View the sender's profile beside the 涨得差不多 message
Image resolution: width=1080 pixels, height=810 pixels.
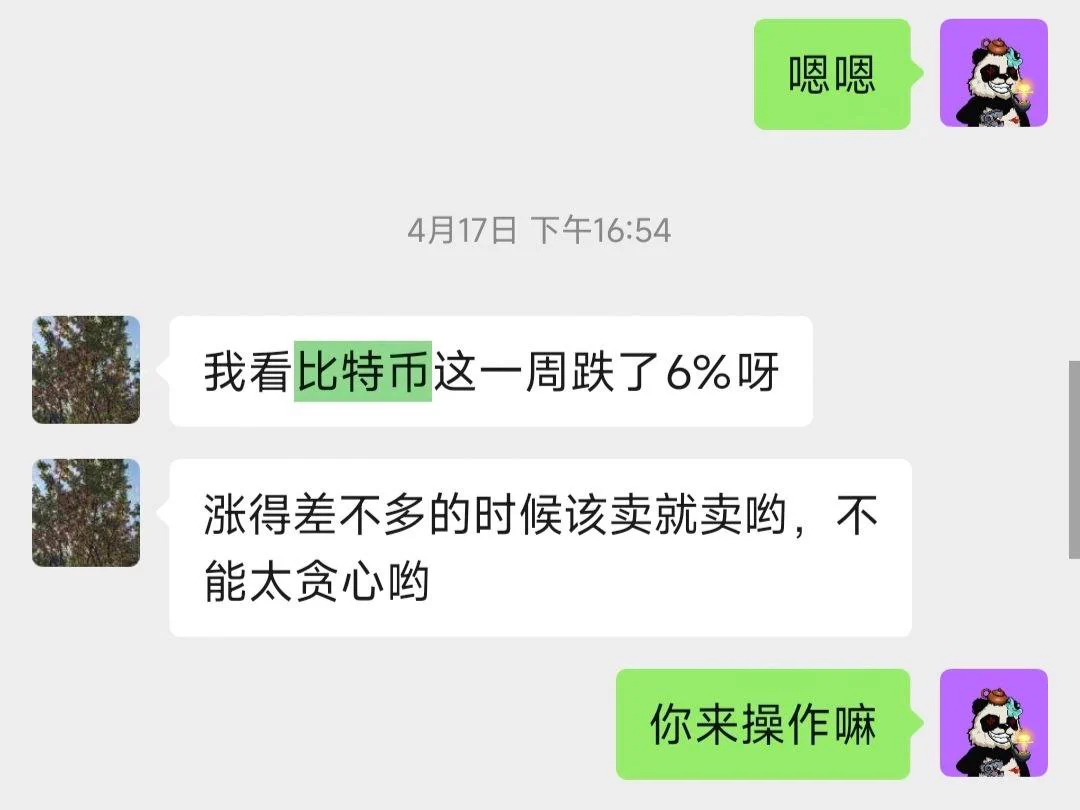[86, 513]
